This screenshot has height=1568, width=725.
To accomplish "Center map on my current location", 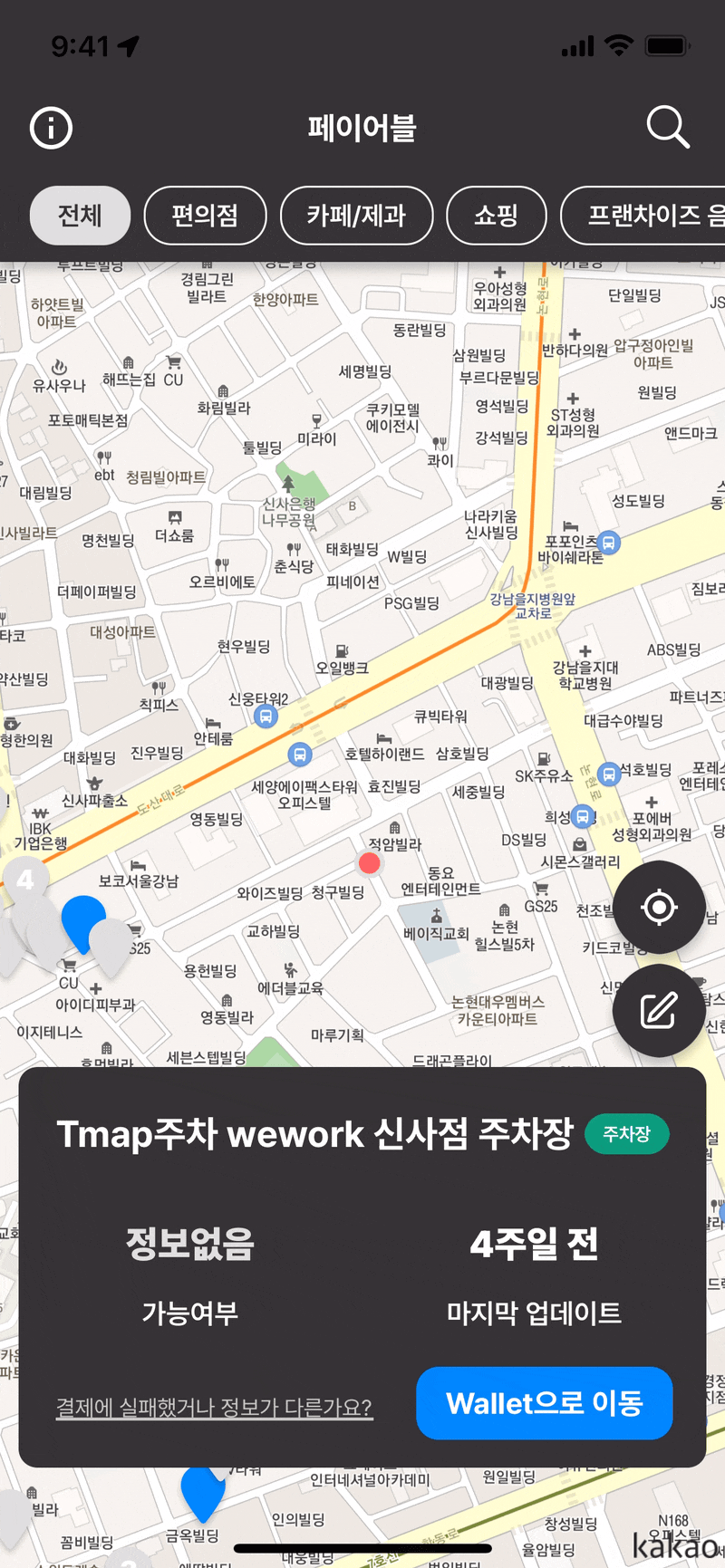I will point(659,907).
